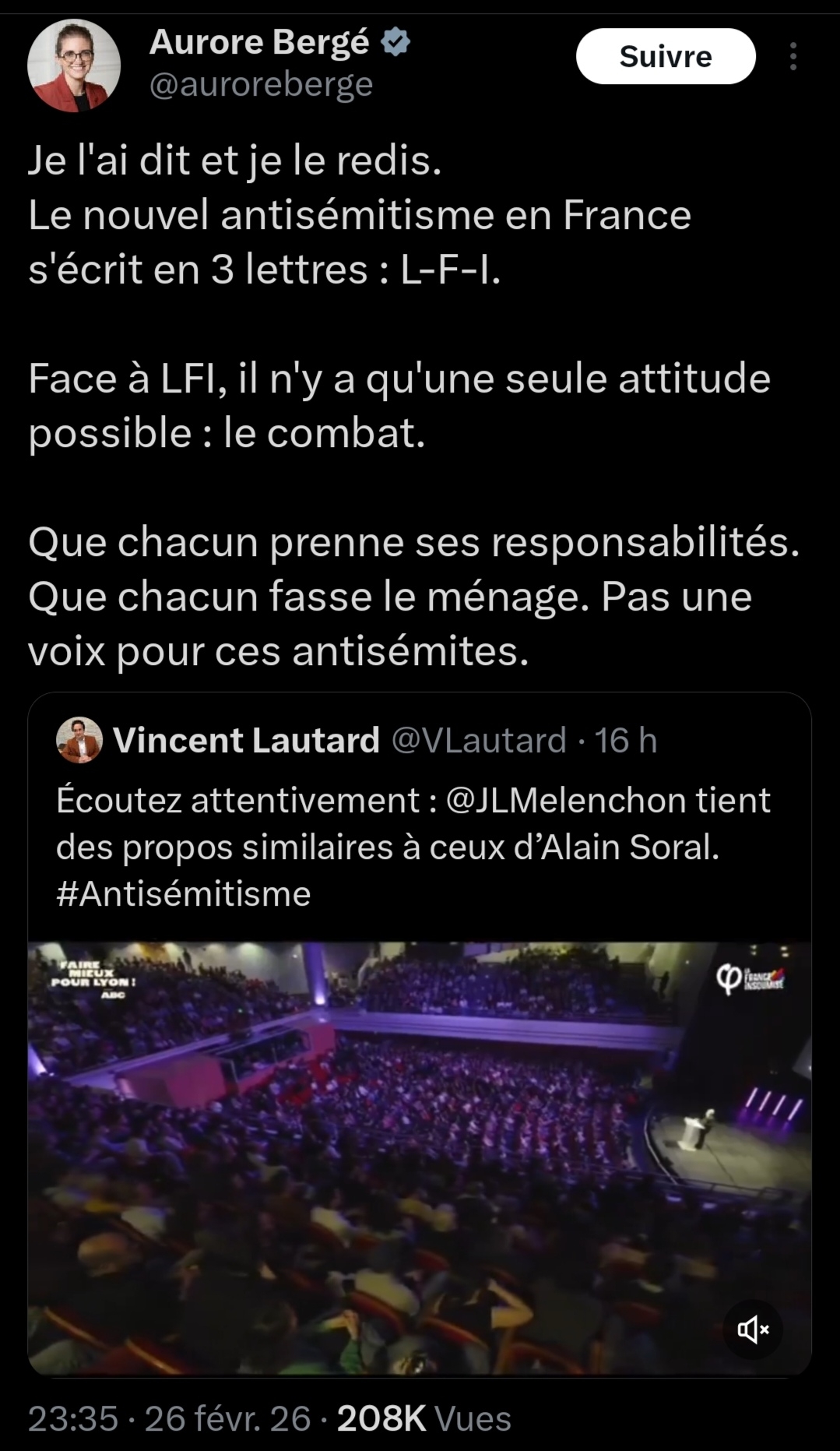Screen dimensions: 840x1451
Task: Unmute the embedded video
Action: [x=753, y=1329]
